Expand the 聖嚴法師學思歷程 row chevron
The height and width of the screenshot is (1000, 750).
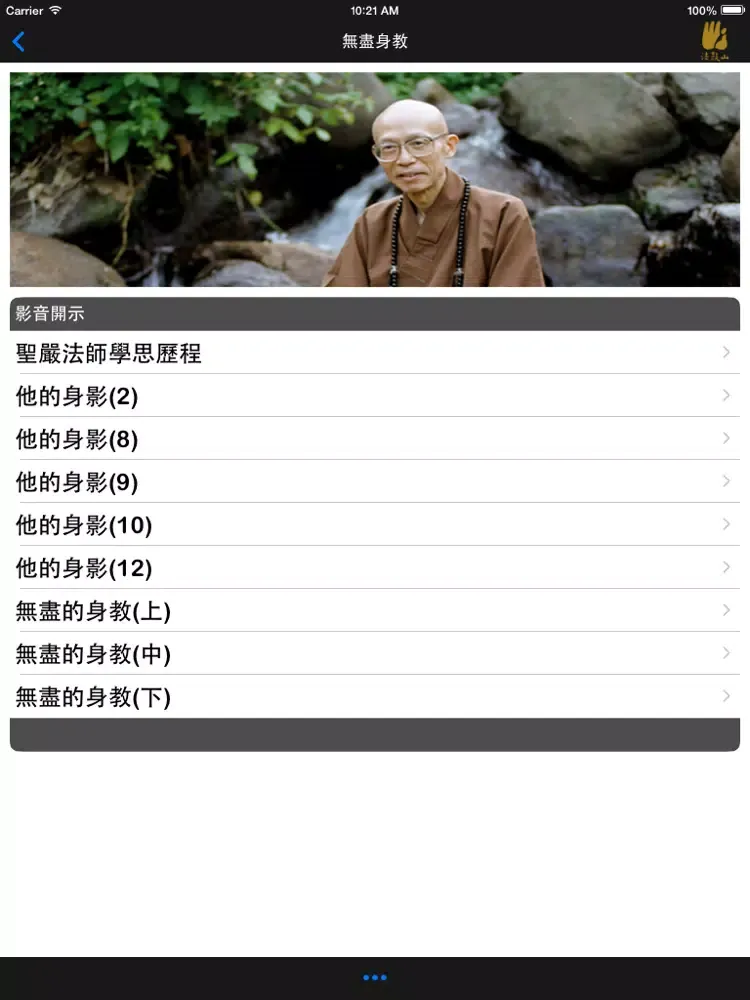[725, 352]
